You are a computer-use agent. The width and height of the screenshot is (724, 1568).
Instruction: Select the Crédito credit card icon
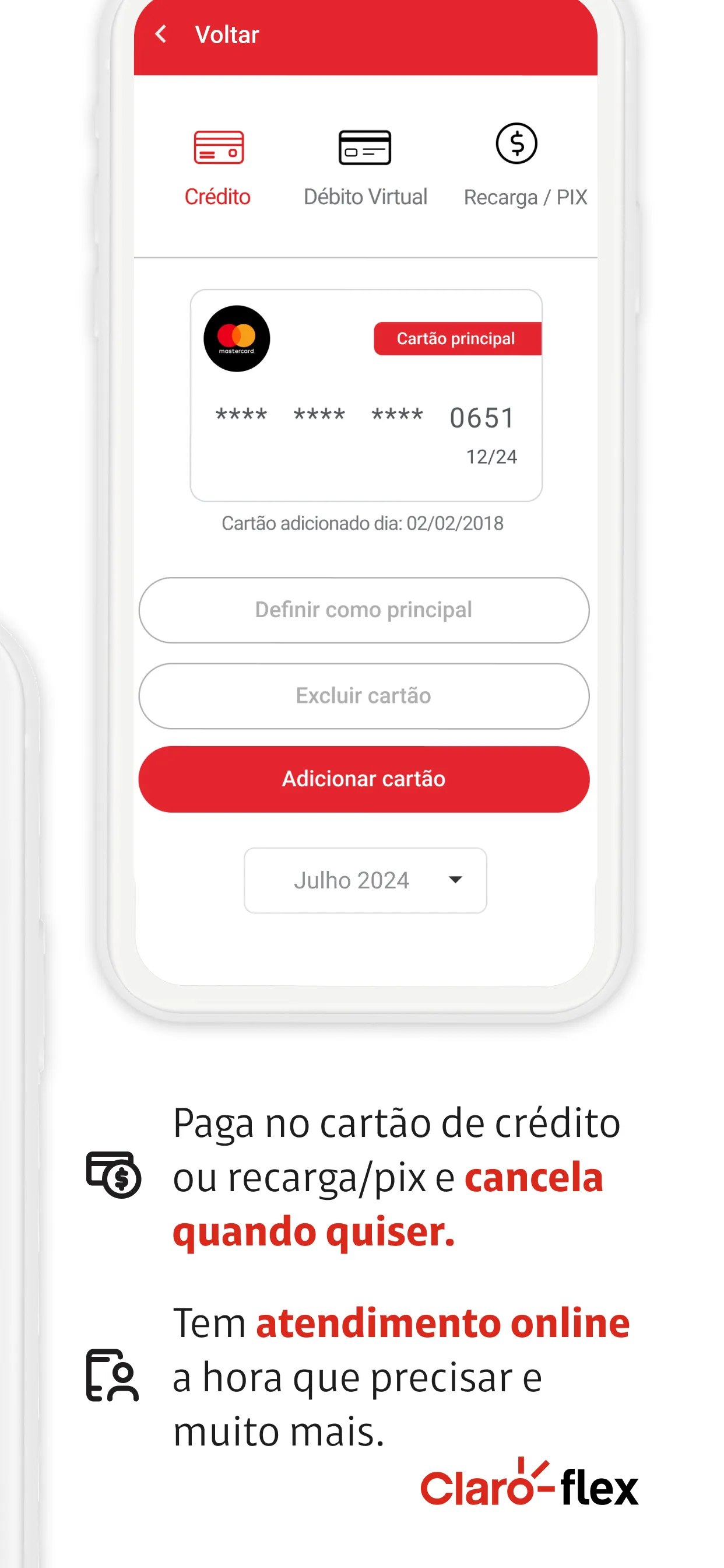tap(217, 148)
